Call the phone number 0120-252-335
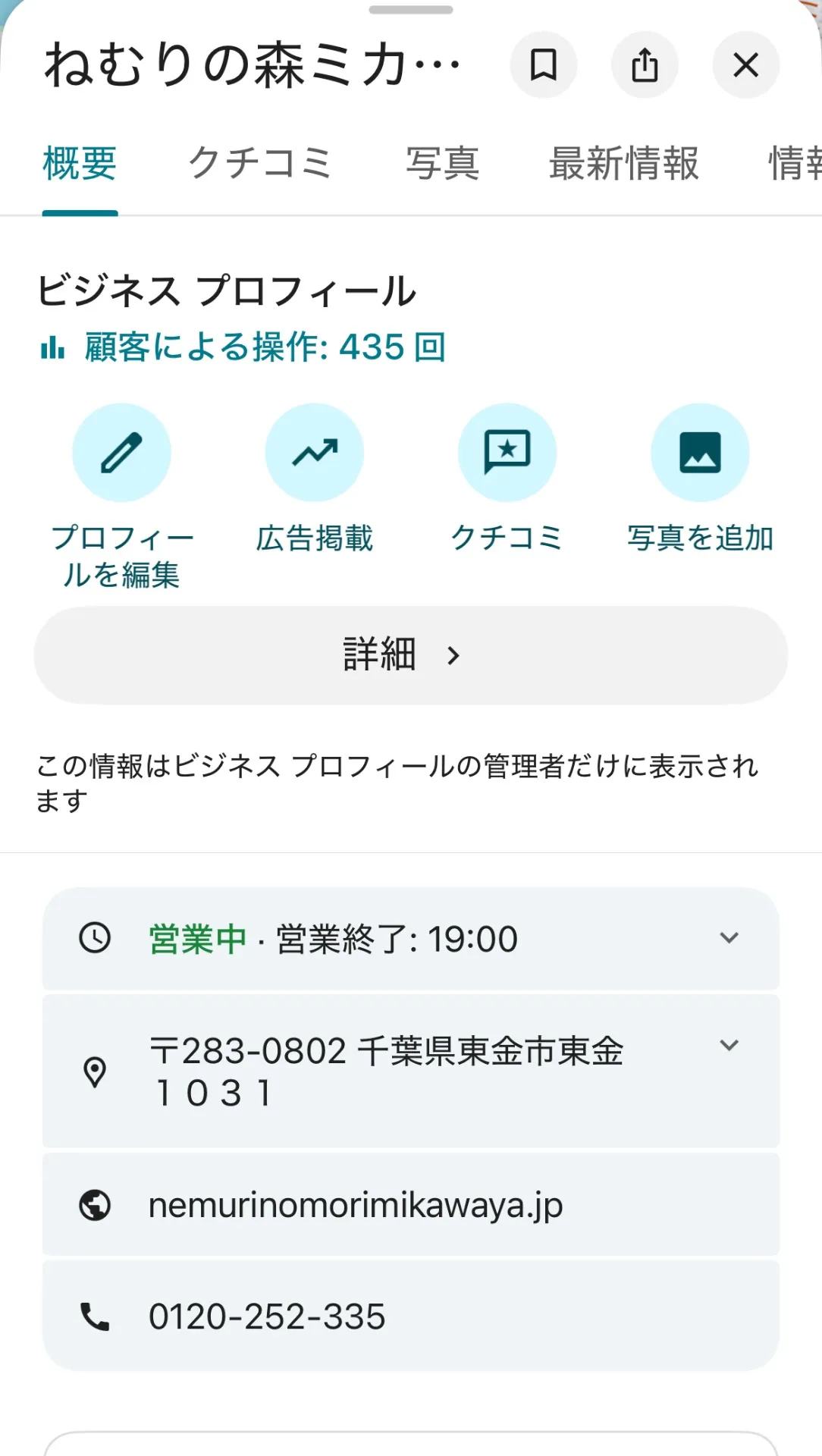The image size is (822, 1456). click(267, 1316)
